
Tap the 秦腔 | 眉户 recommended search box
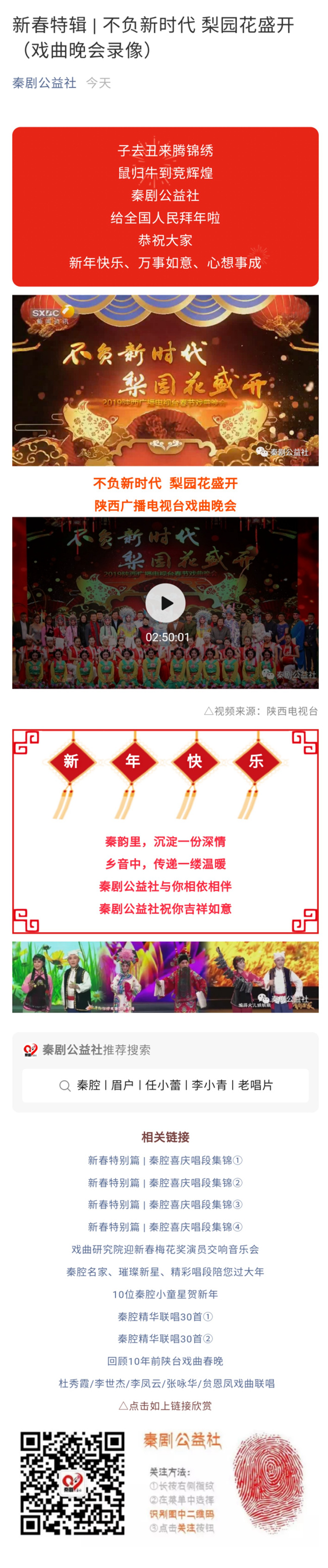[165, 1085]
